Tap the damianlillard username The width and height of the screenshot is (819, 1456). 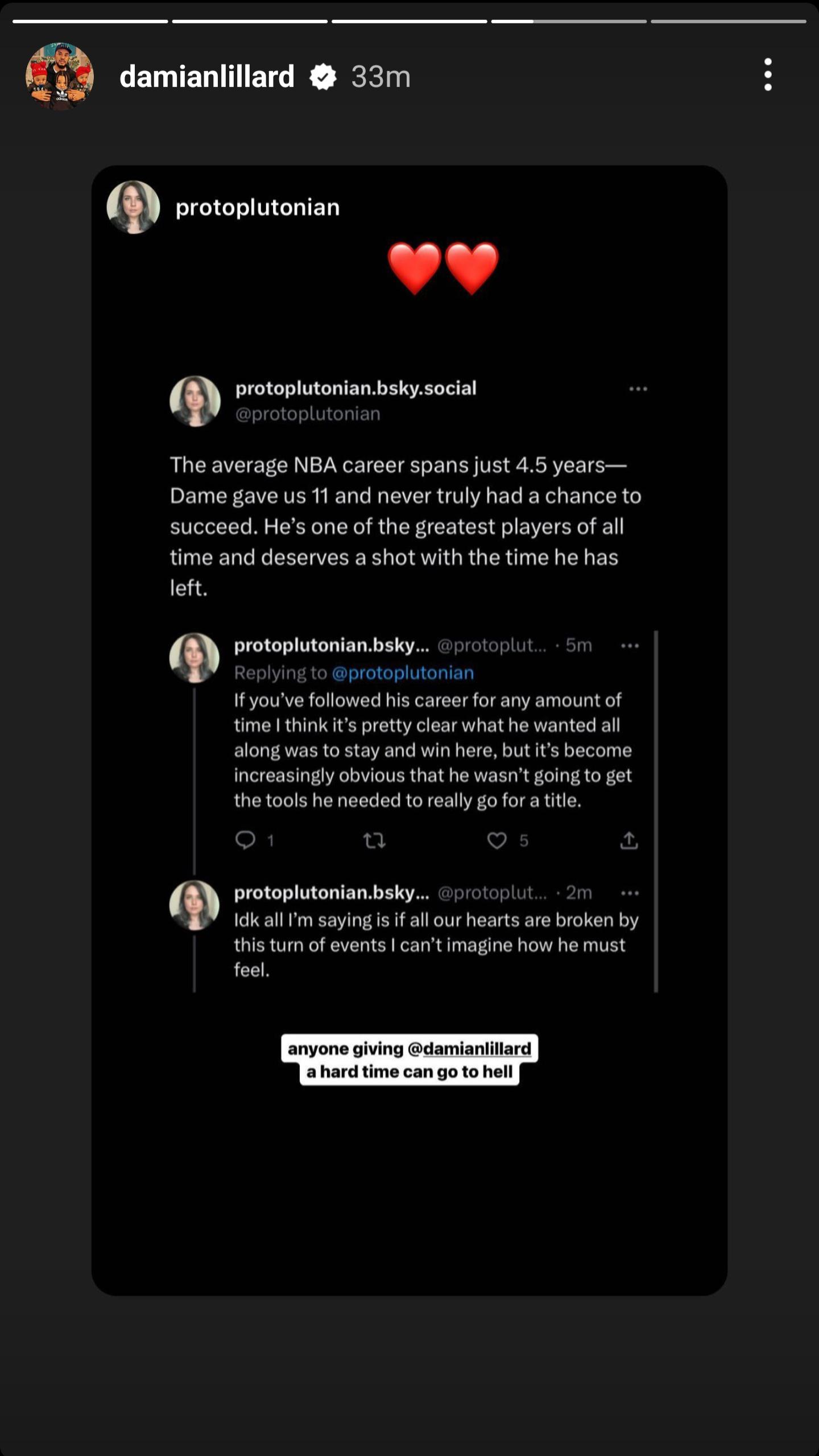click(x=206, y=77)
